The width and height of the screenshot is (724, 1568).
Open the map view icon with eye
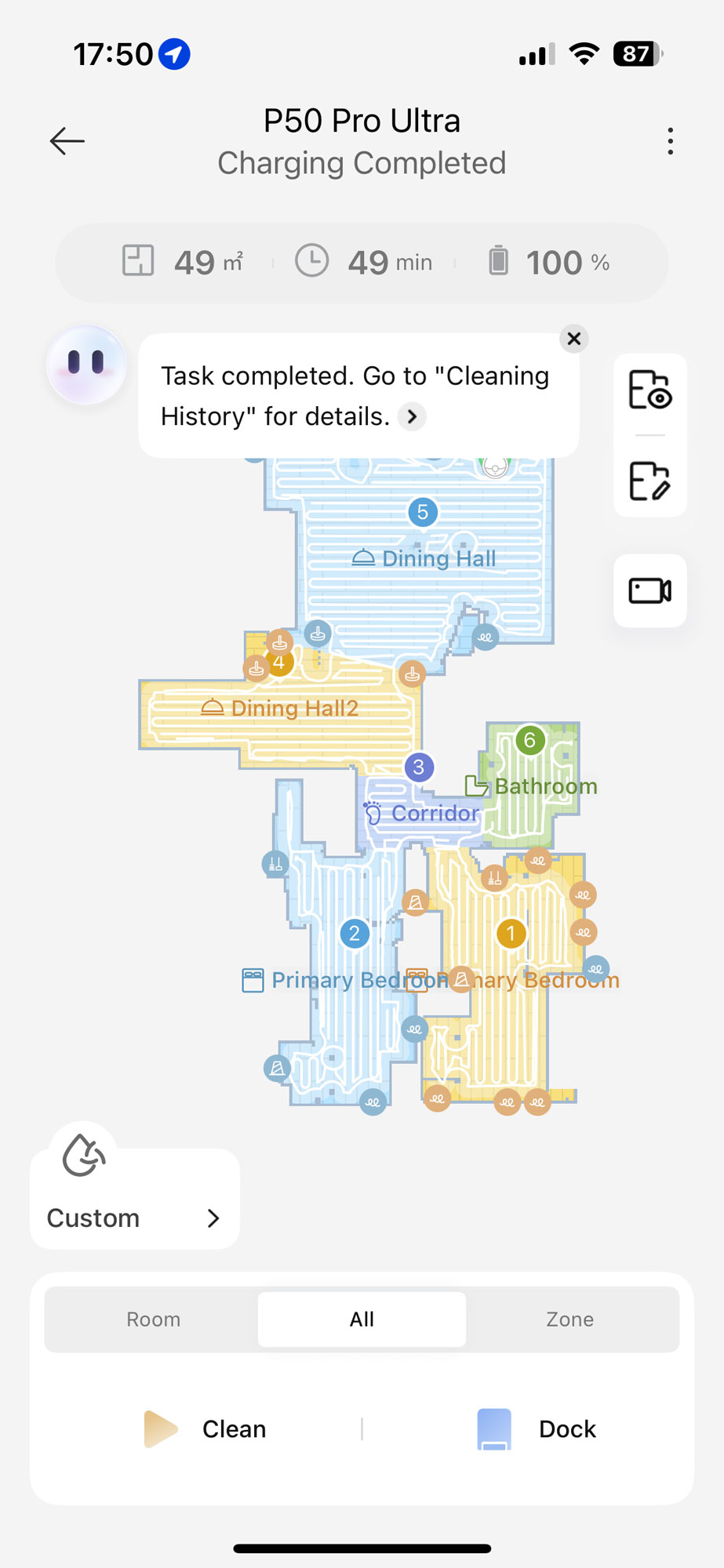click(649, 390)
